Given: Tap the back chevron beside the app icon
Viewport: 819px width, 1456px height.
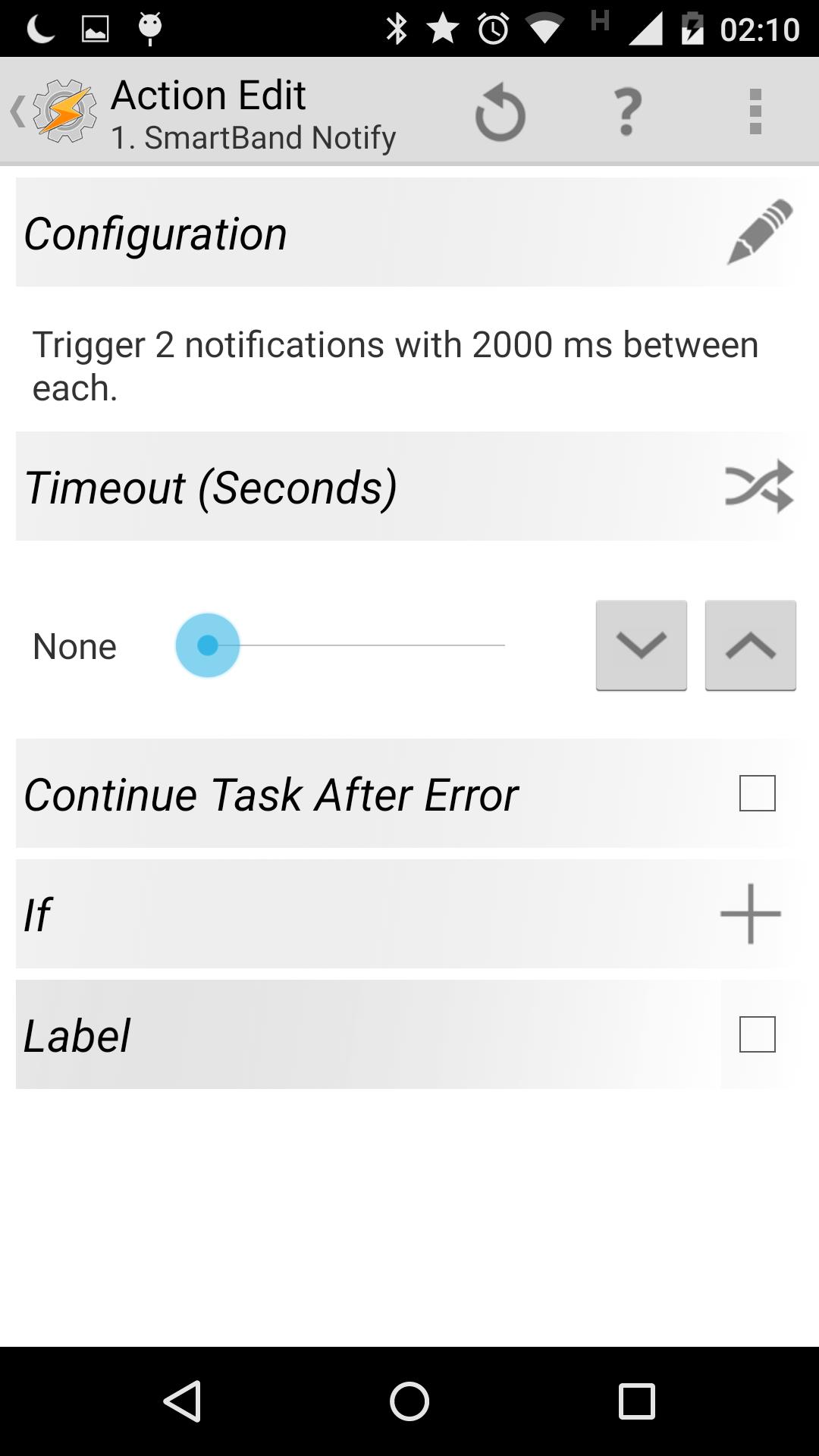Looking at the screenshot, I should tap(16, 112).
